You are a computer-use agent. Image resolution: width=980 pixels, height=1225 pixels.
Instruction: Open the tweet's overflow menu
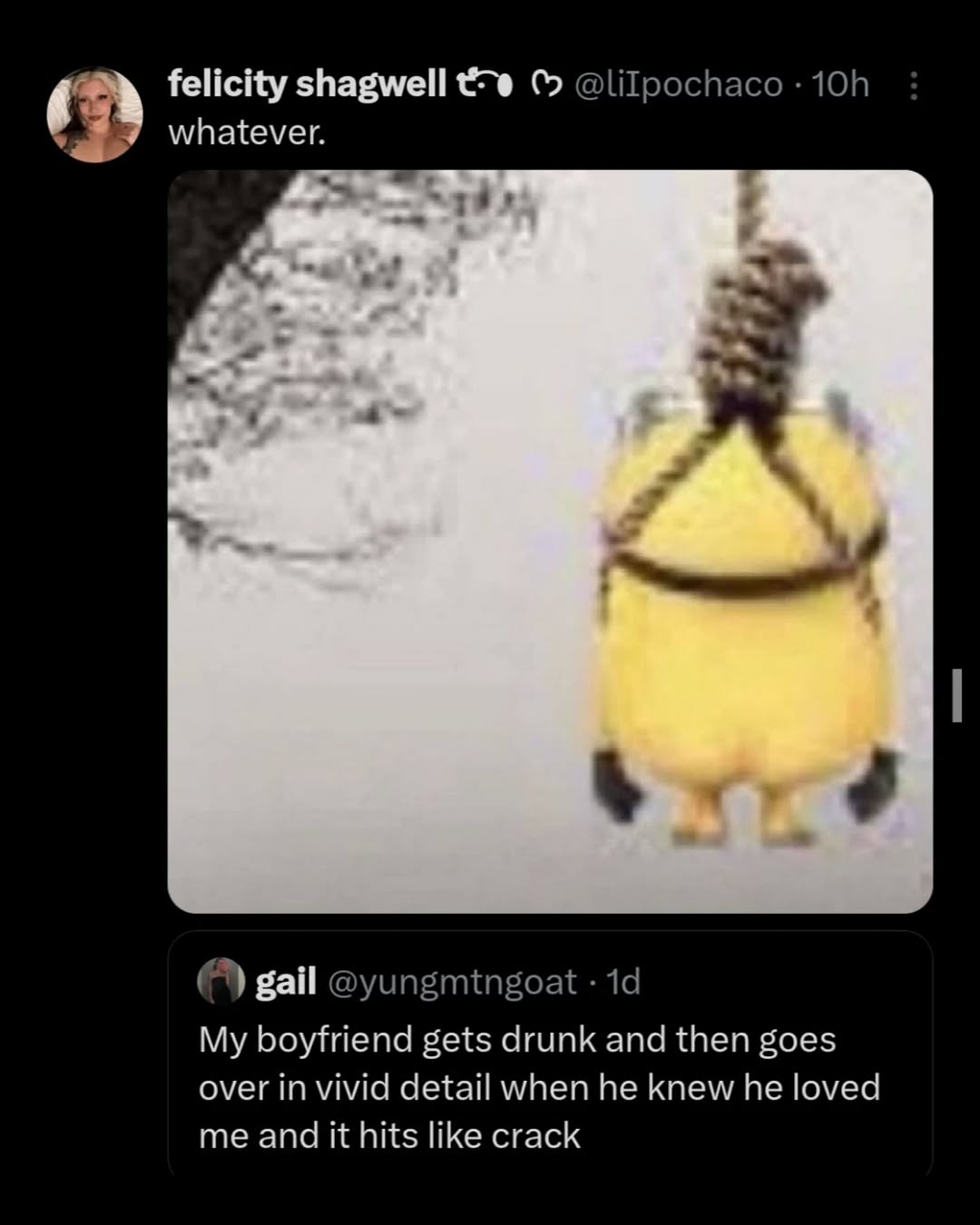coord(913,86)
